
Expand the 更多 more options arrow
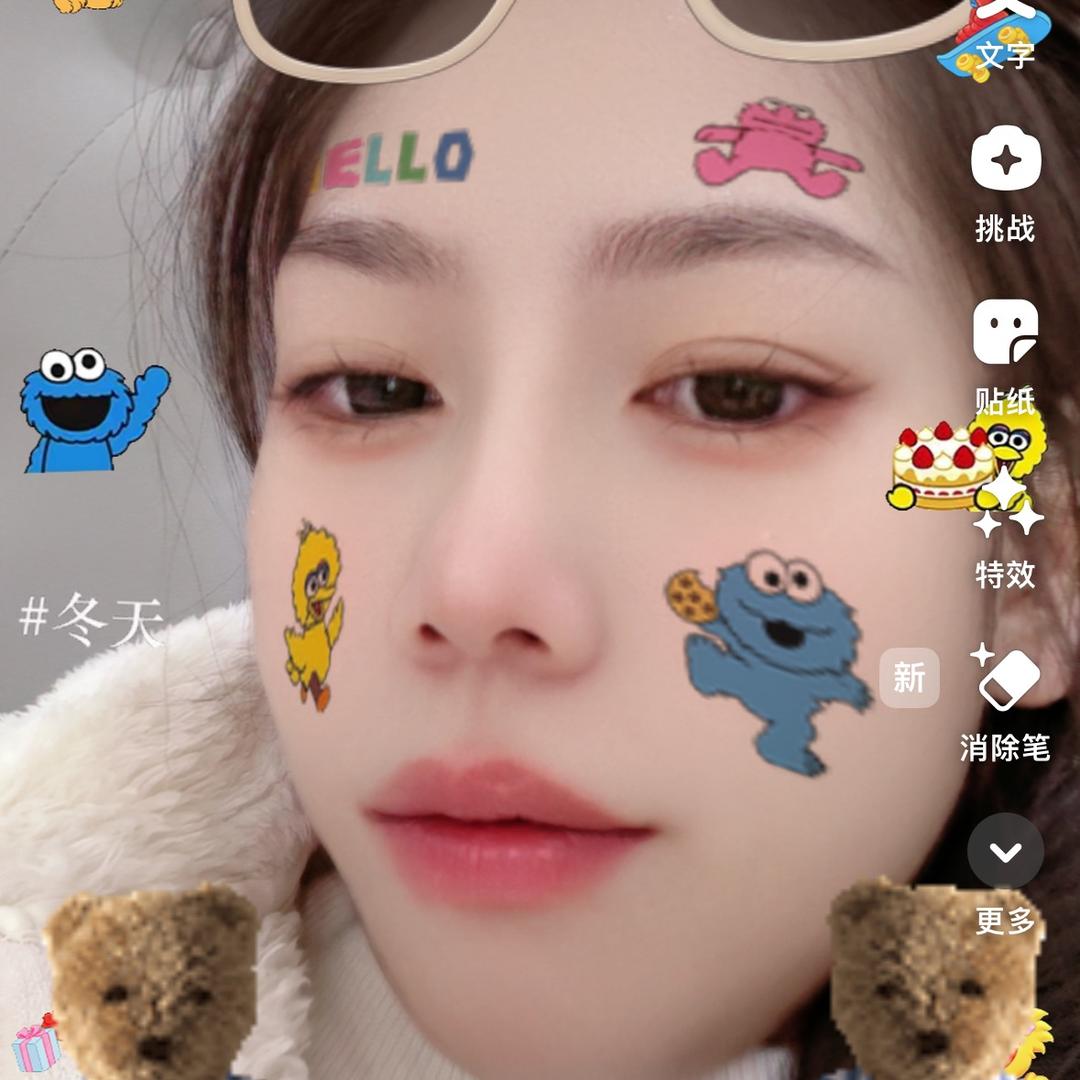1005,852
